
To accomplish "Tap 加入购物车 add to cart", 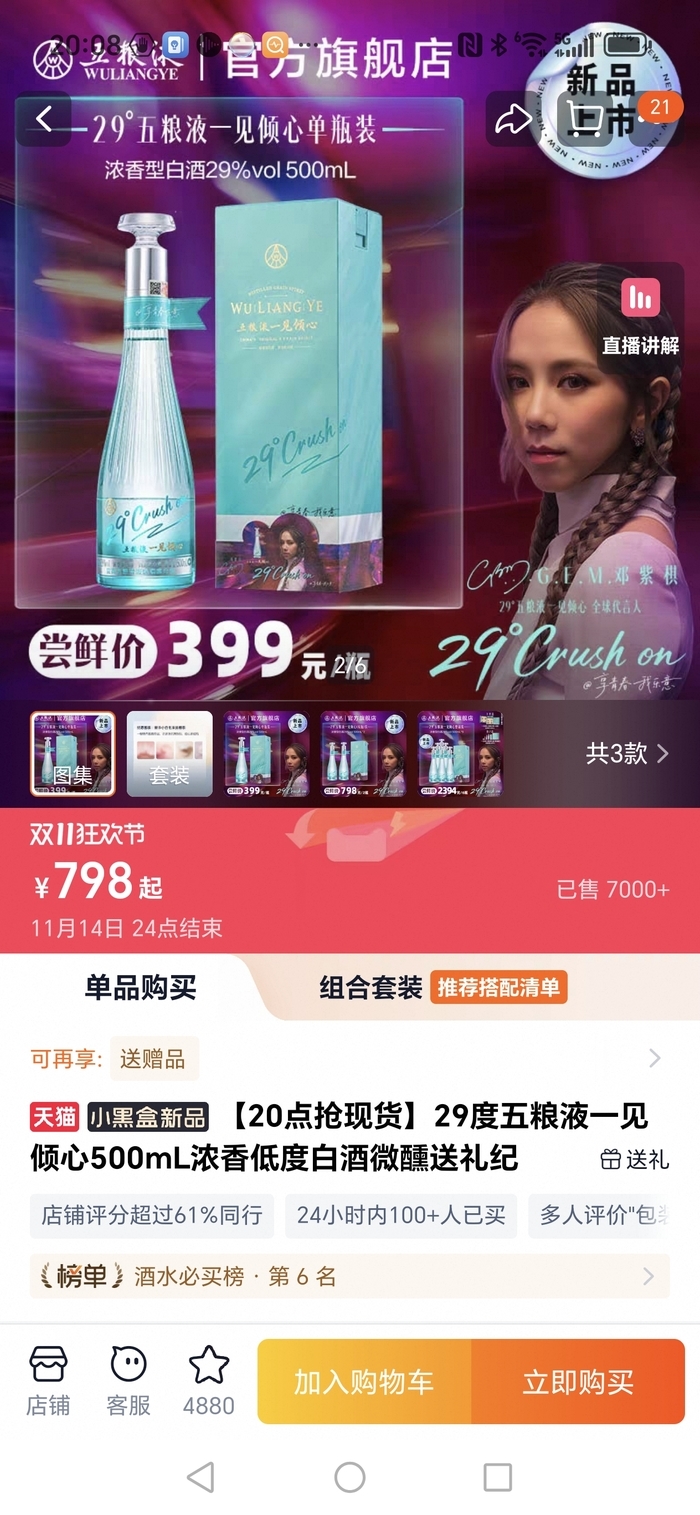I will pos(364,1382).
